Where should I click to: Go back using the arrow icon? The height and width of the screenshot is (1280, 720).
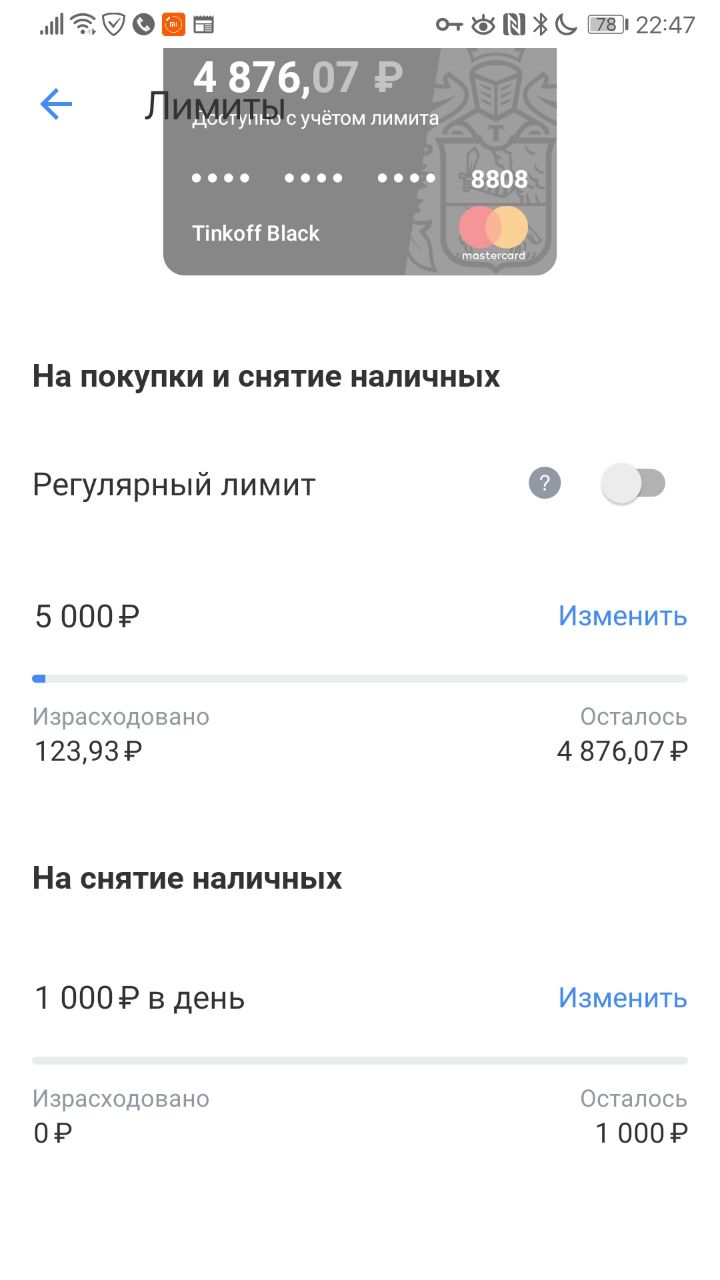[56, 104]
